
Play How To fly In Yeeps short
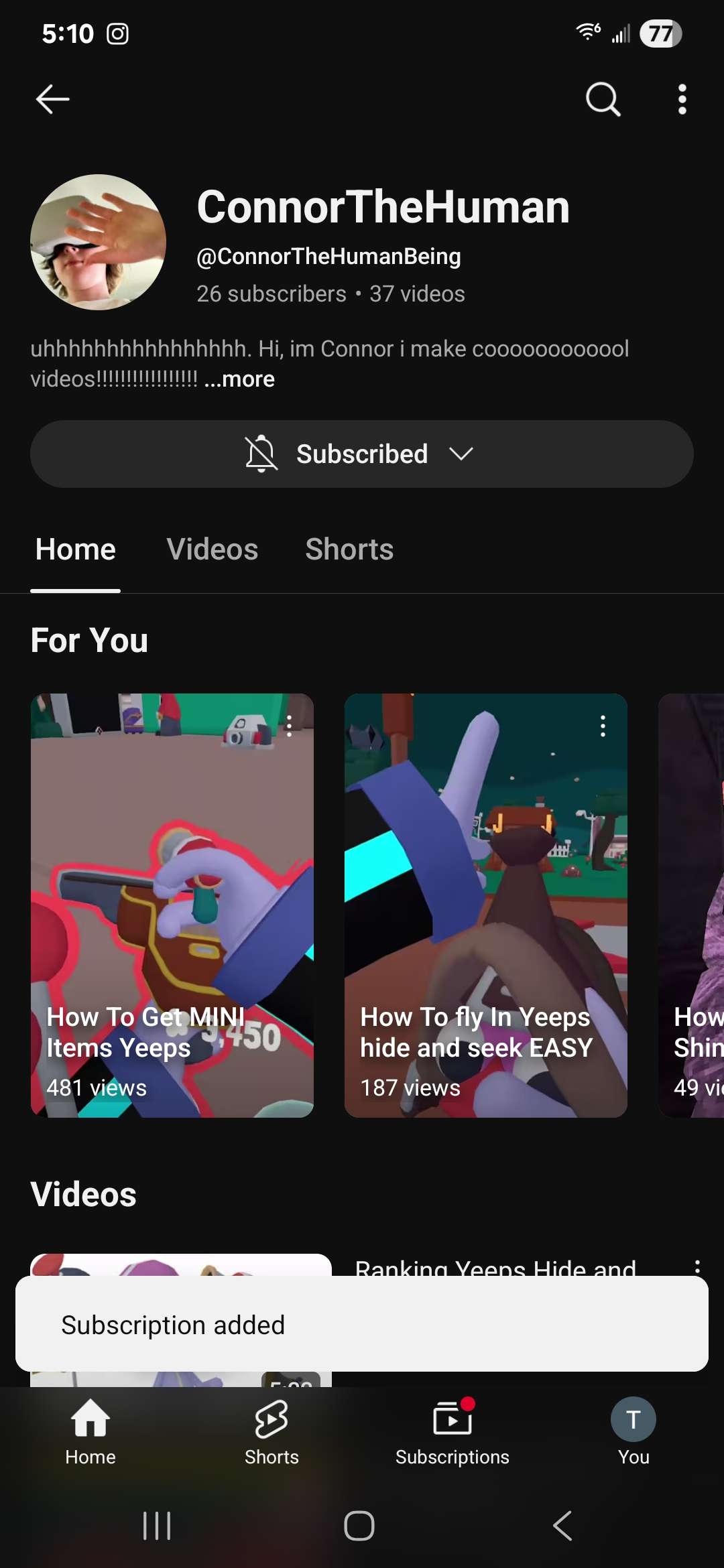486,905
